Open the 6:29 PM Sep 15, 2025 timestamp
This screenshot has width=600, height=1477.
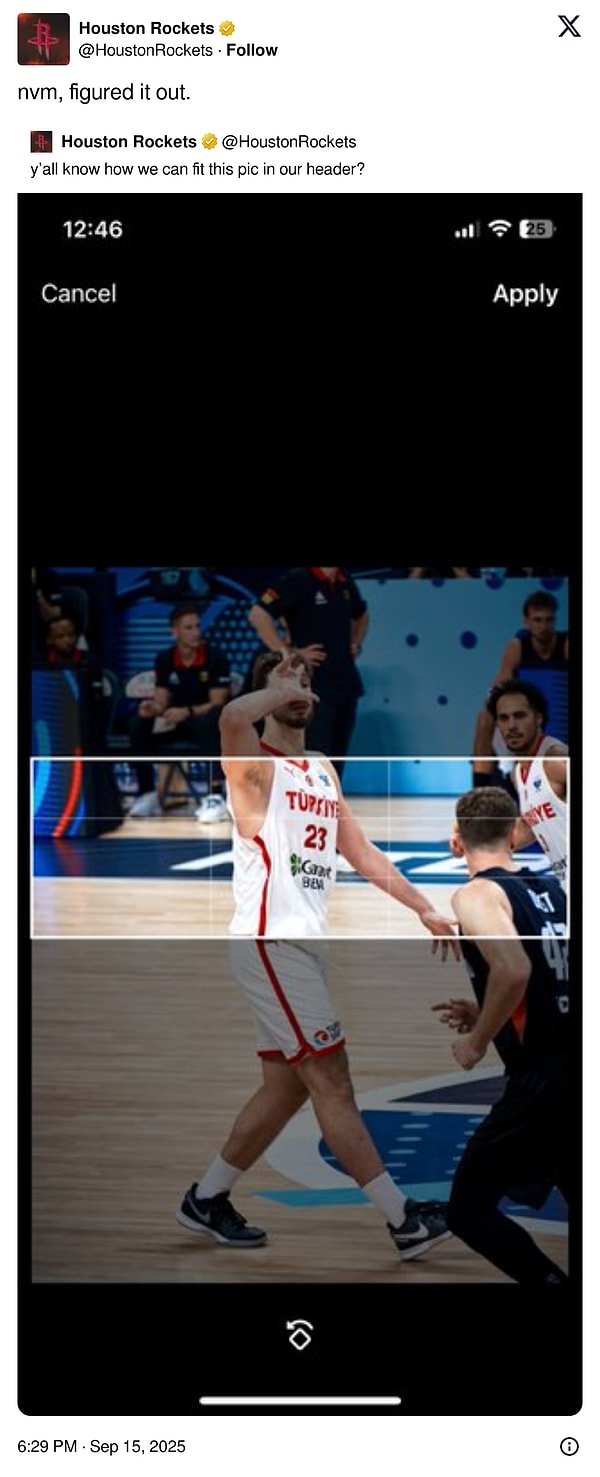(x=101, y=1446)
